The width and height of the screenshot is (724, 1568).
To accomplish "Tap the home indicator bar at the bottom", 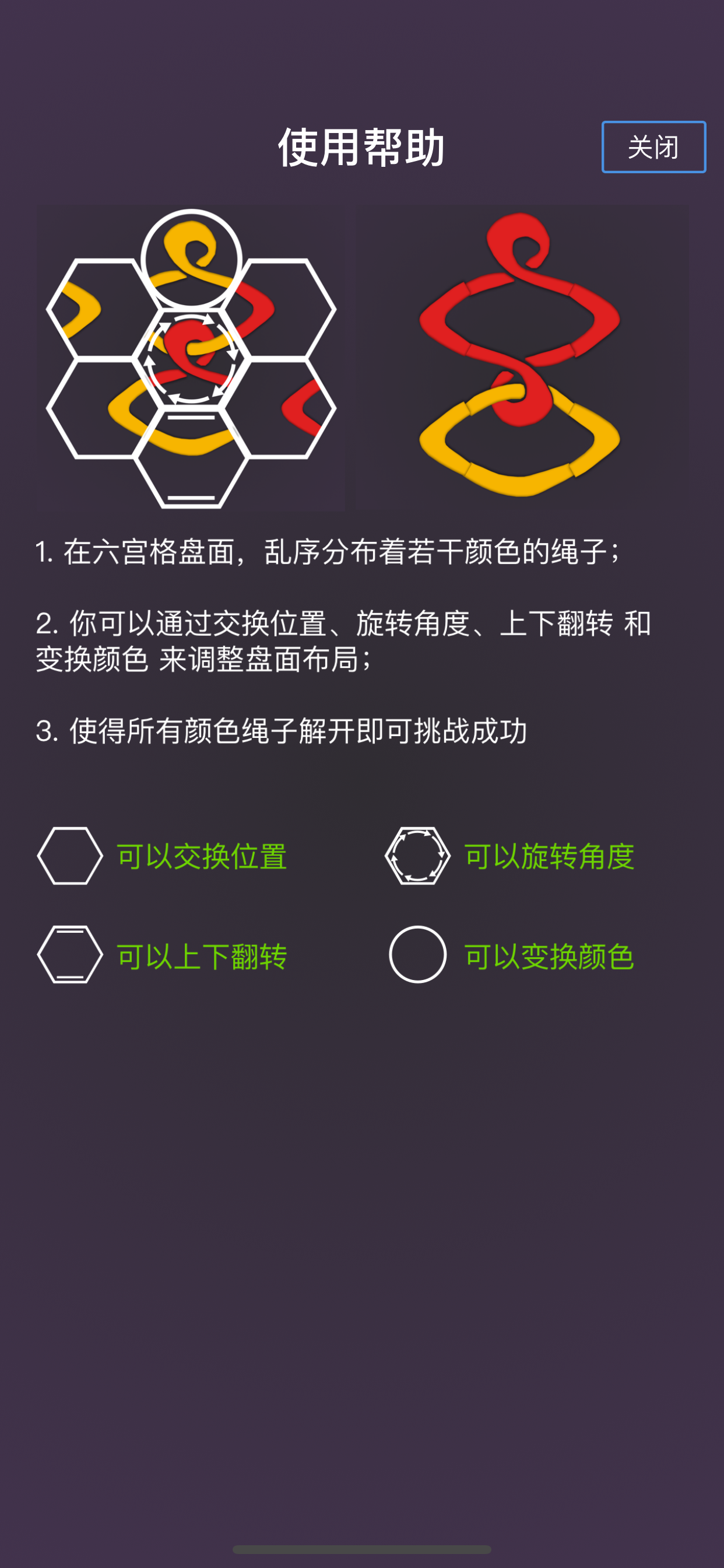I will (362, 1550).
